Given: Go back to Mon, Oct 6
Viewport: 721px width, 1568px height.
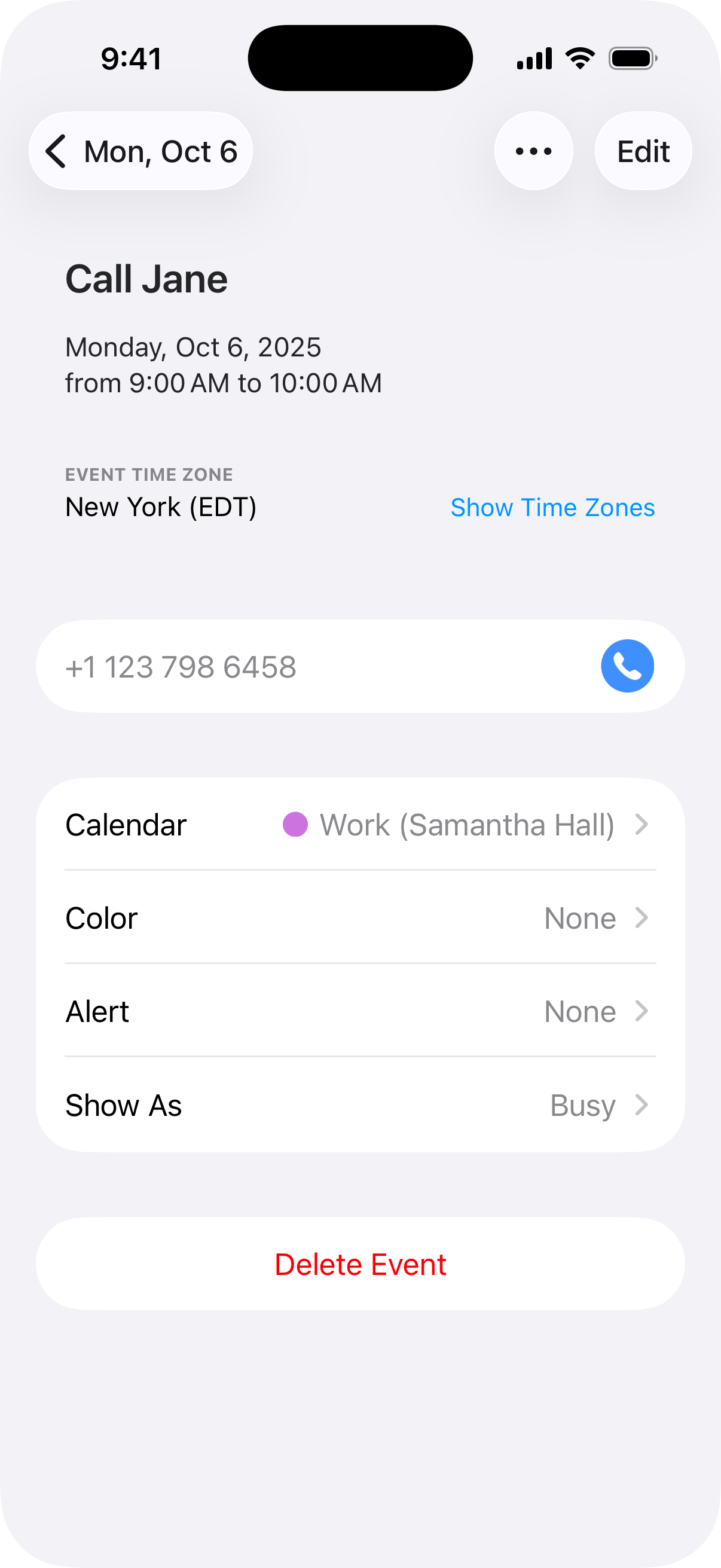Looking at the screenshot, I should pyautogui.click(x=140, y=151).
